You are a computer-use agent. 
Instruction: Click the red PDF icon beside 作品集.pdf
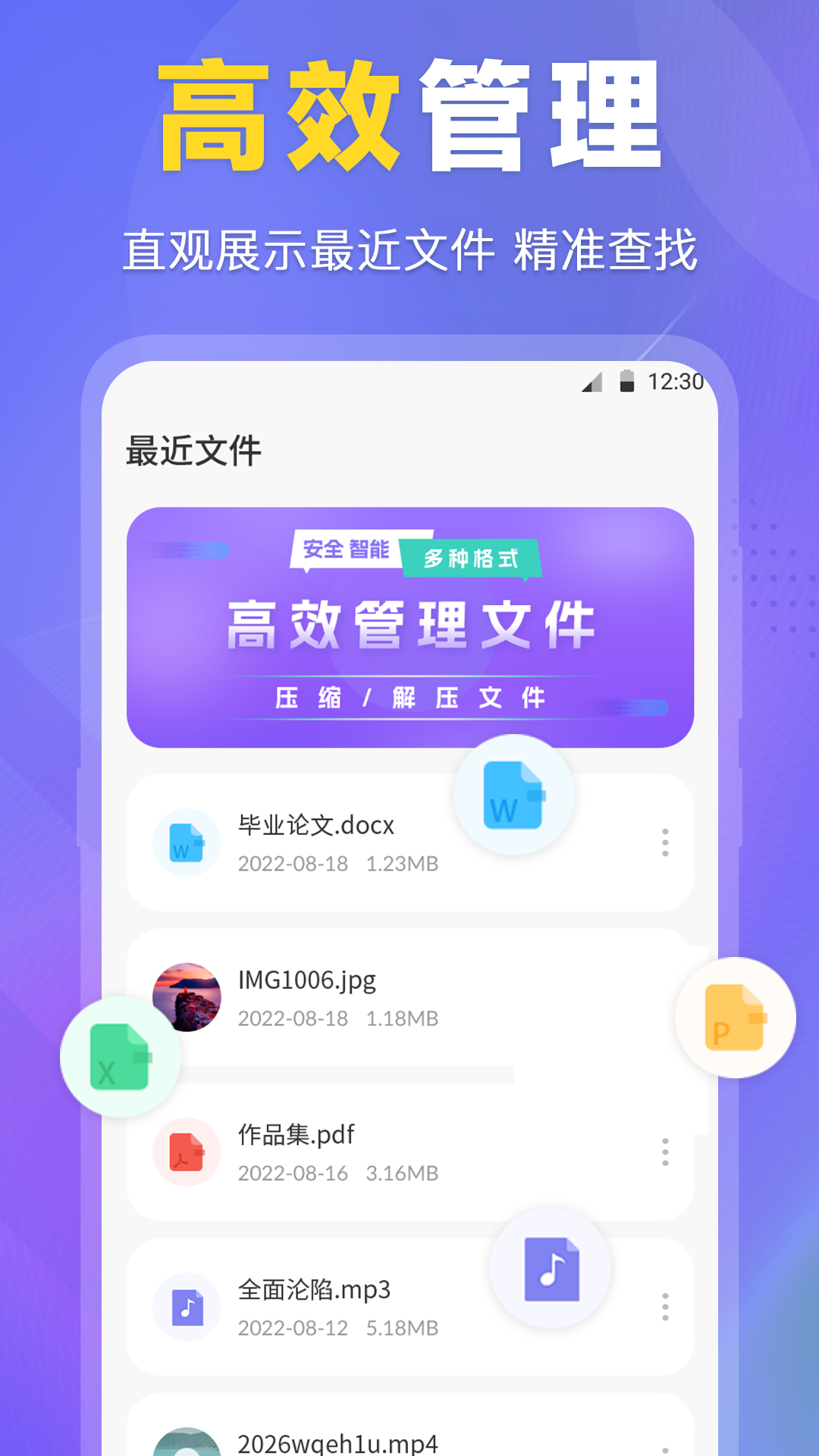click(x=186, y=1151)
